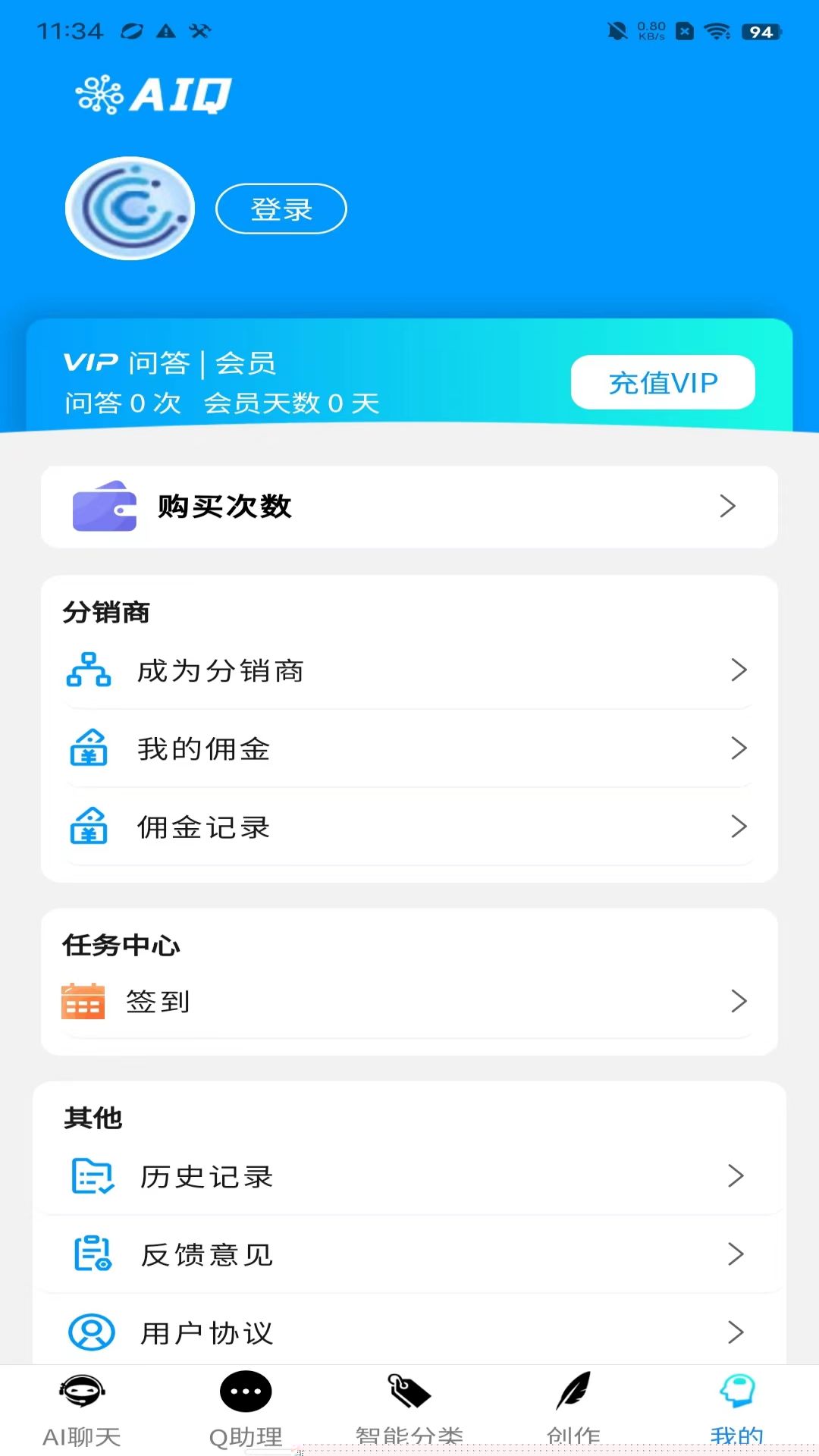Open 反馈意见 feedback
Screen dimensions: 819x1456
(409, 1255)
